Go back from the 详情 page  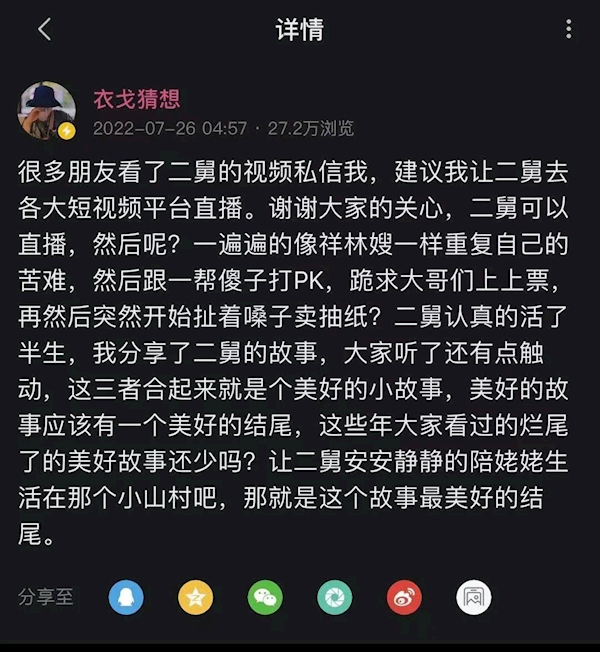(44, 30)
